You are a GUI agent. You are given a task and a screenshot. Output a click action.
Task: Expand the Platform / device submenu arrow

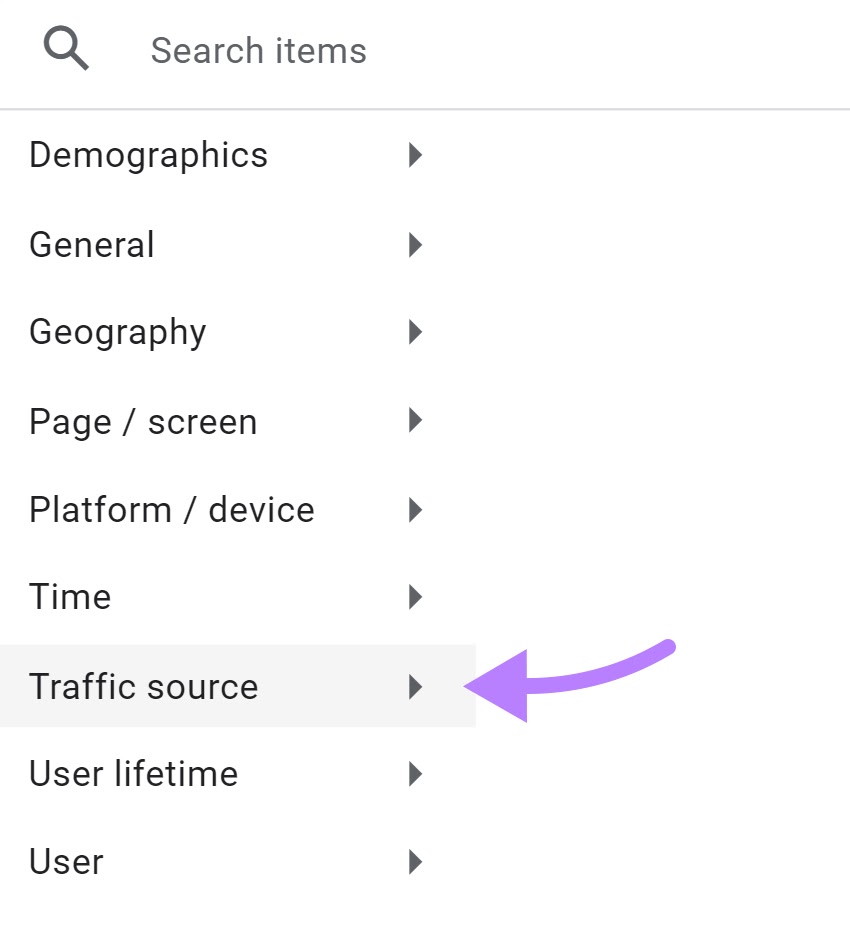[416, 510]
